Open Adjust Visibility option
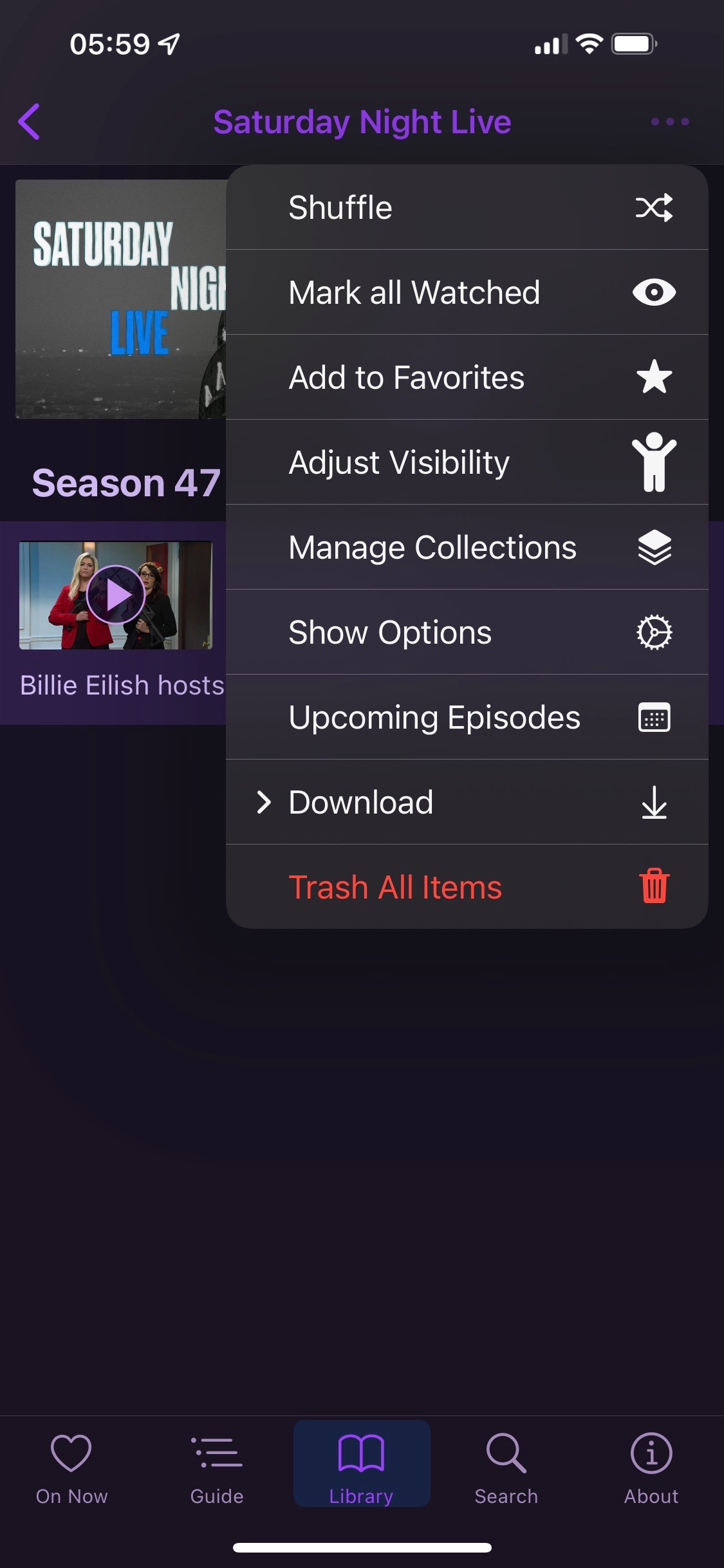Viewport: 724px width, 1568px height. click(467, 462)
